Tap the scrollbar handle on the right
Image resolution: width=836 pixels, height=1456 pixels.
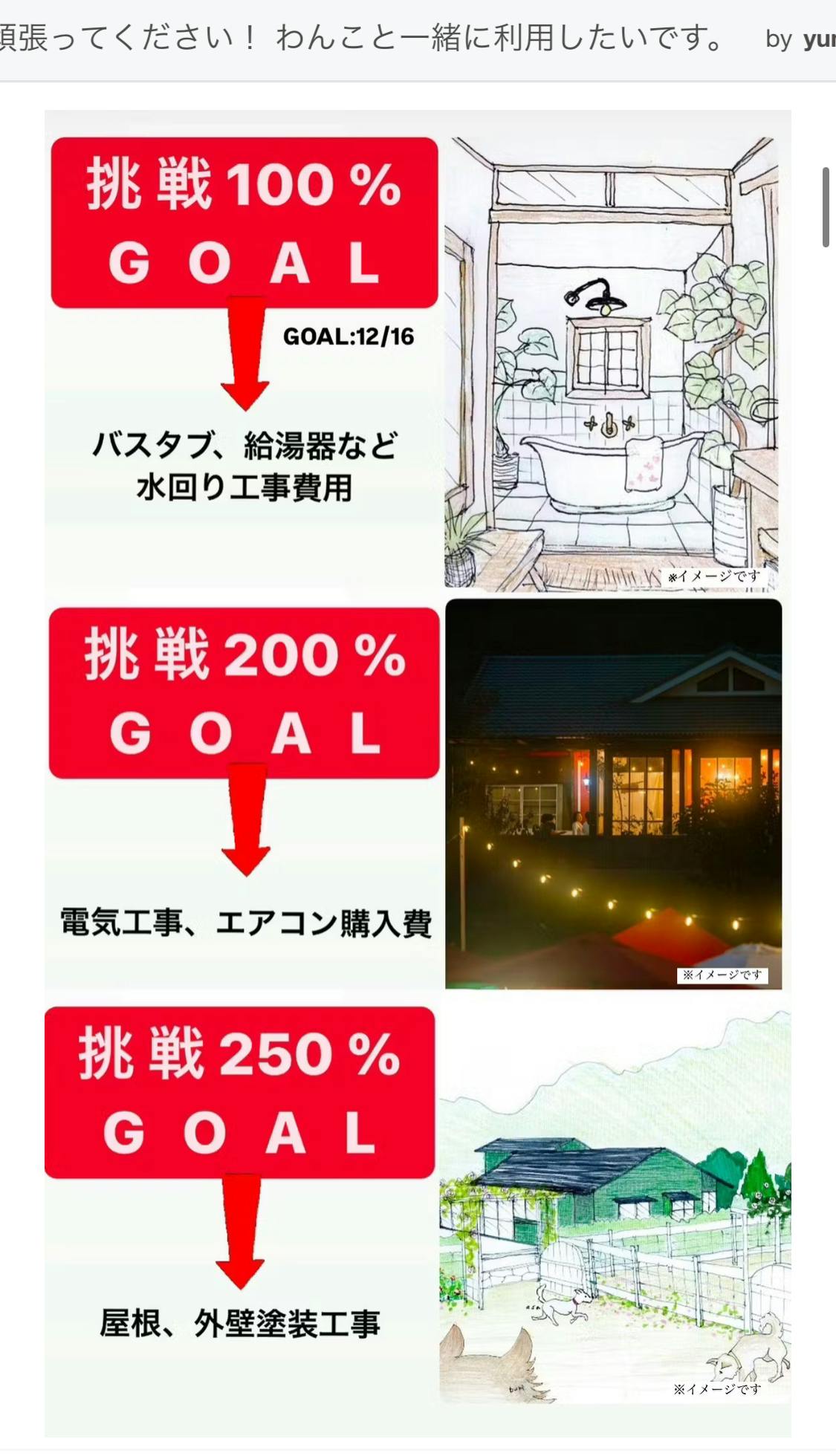825,207
